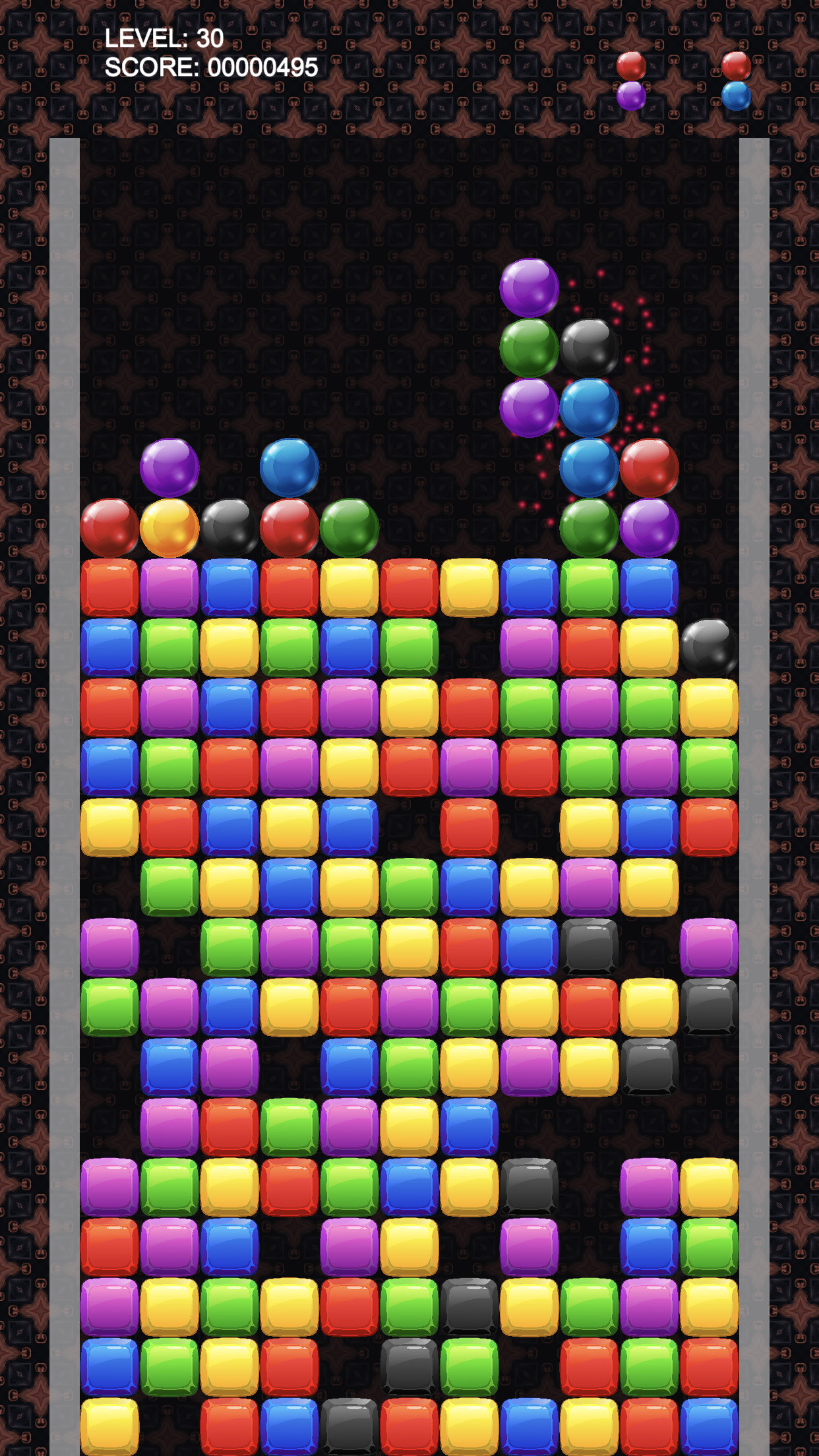Image resolution: width=819 pixels, height=1456 pixels.
Task: Click the topmost red block in the left column
Action: pyautogui.click(x=110, y=587)
